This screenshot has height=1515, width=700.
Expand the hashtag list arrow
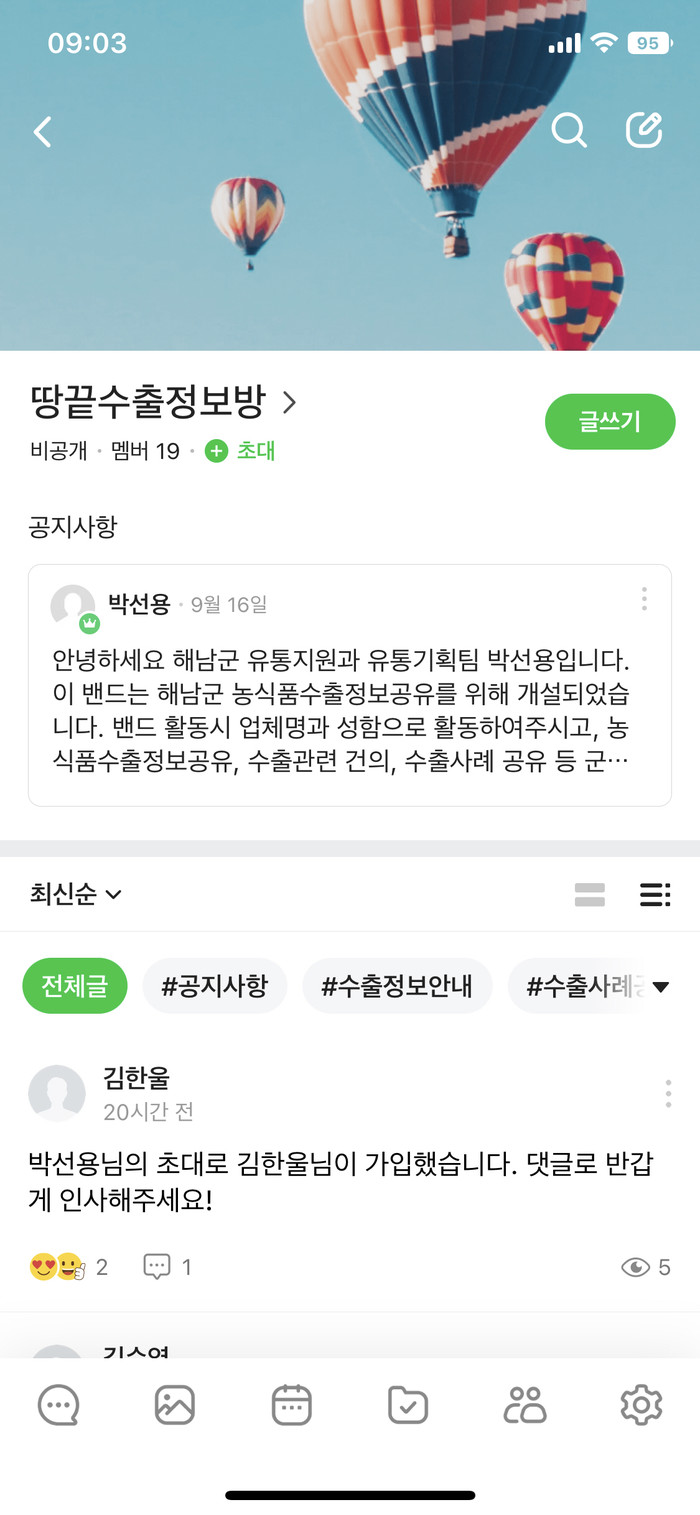pos(661,987)
